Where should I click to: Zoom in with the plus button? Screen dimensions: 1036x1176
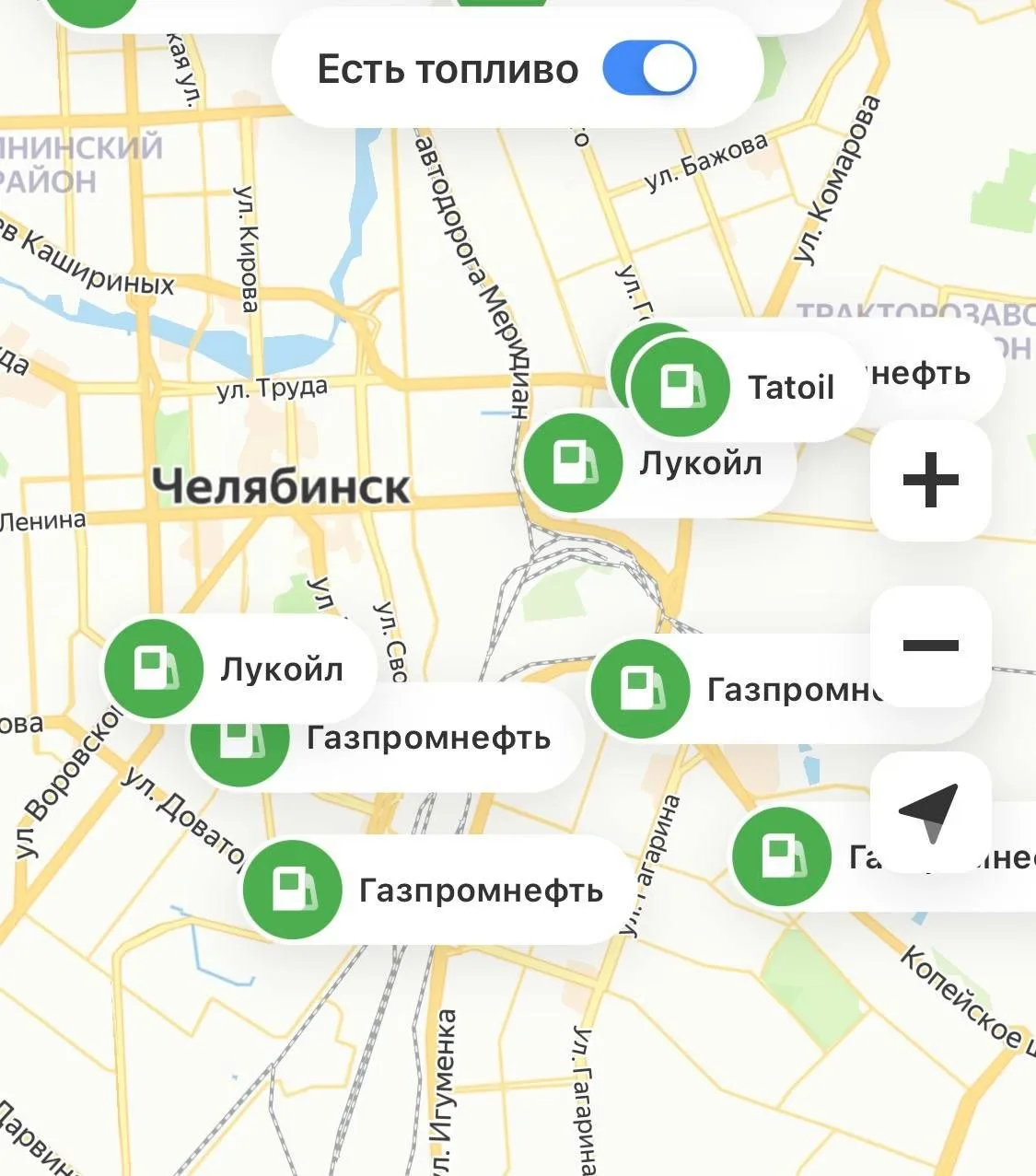pos(930,480)
